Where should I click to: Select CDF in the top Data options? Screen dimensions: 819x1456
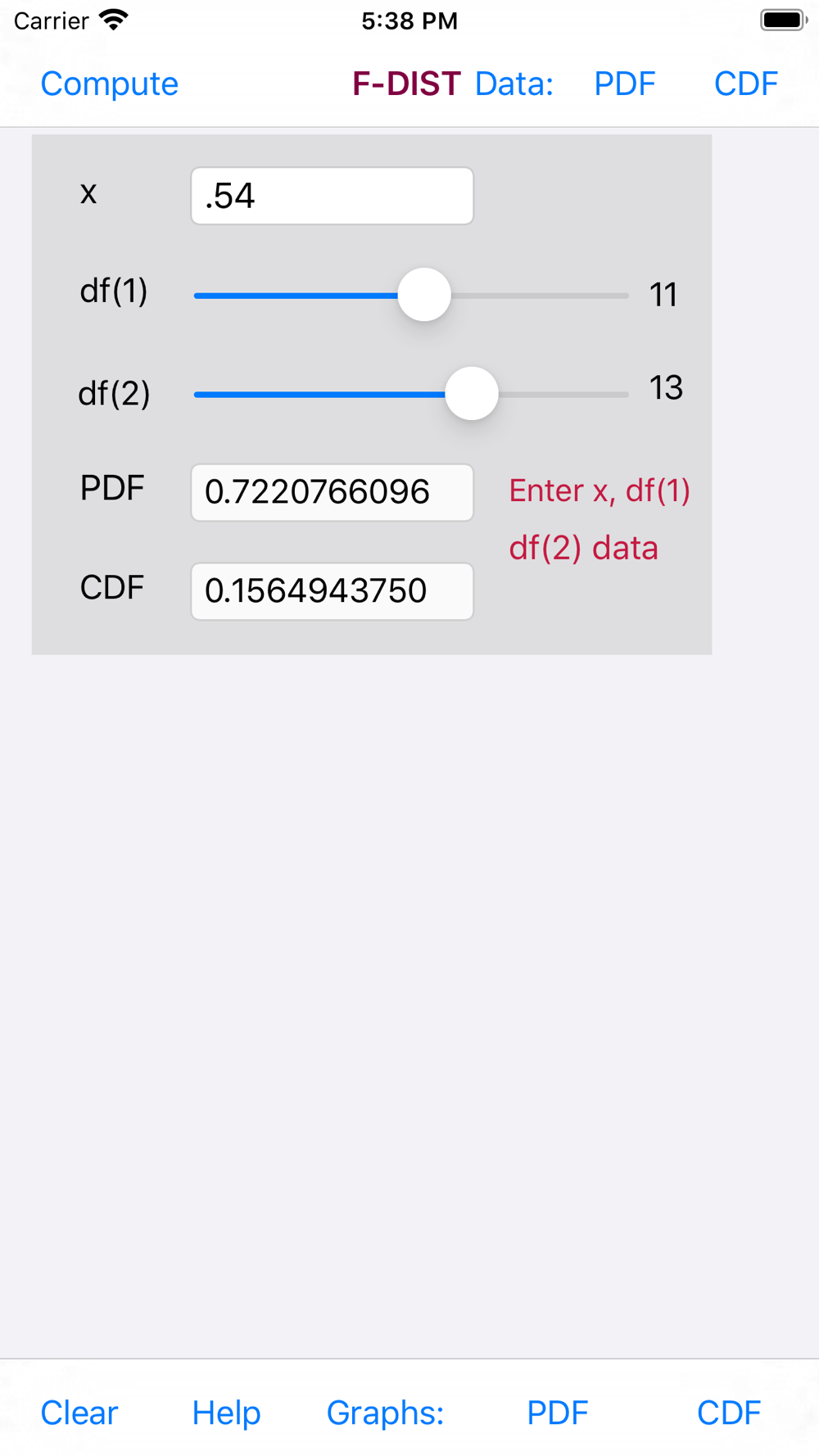point(745,84)
